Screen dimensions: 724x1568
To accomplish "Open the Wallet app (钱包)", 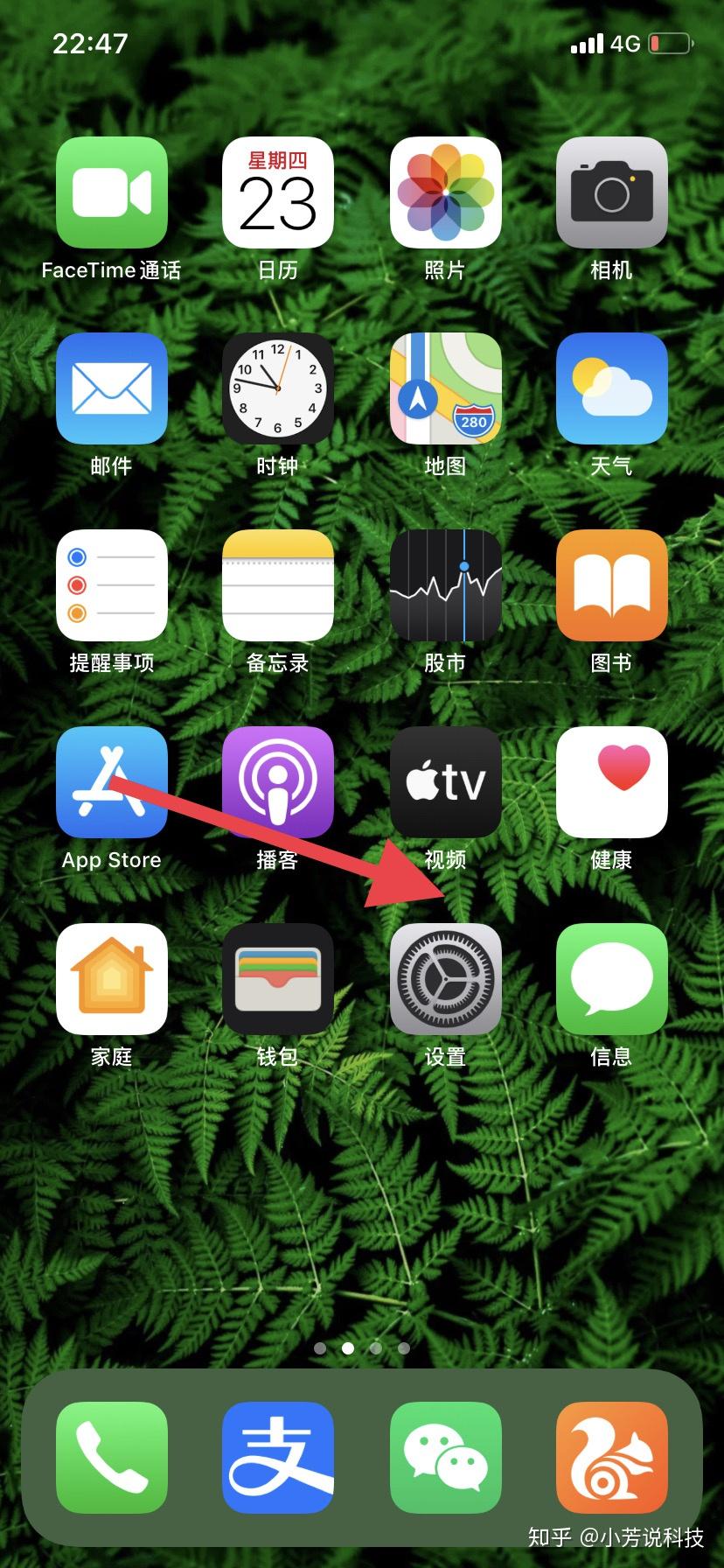I will click(278, 978).
